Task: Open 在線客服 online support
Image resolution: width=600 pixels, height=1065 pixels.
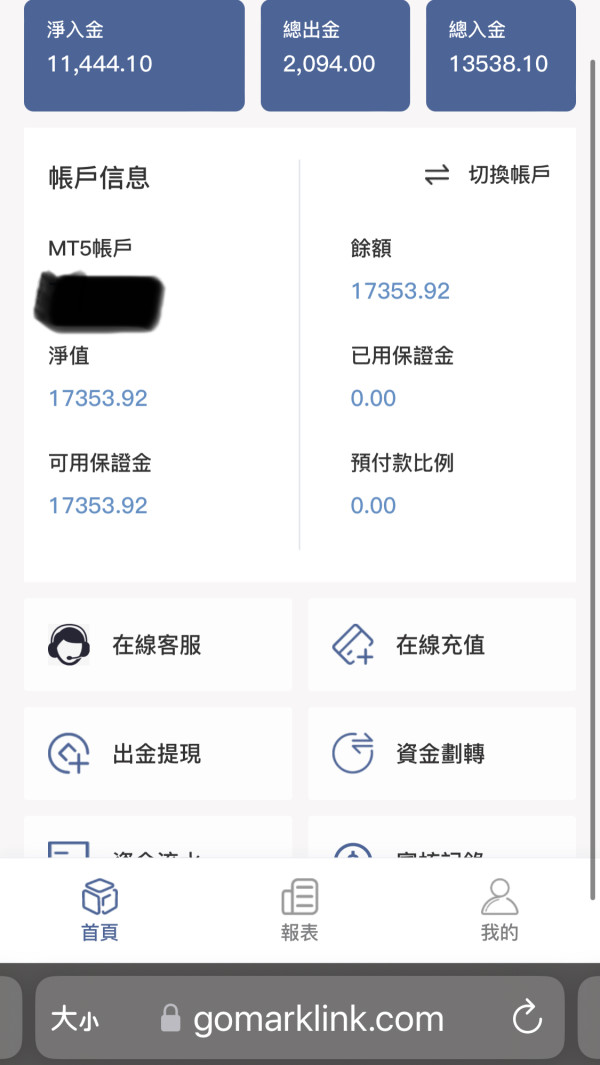Action: click(x=158, y=645)
